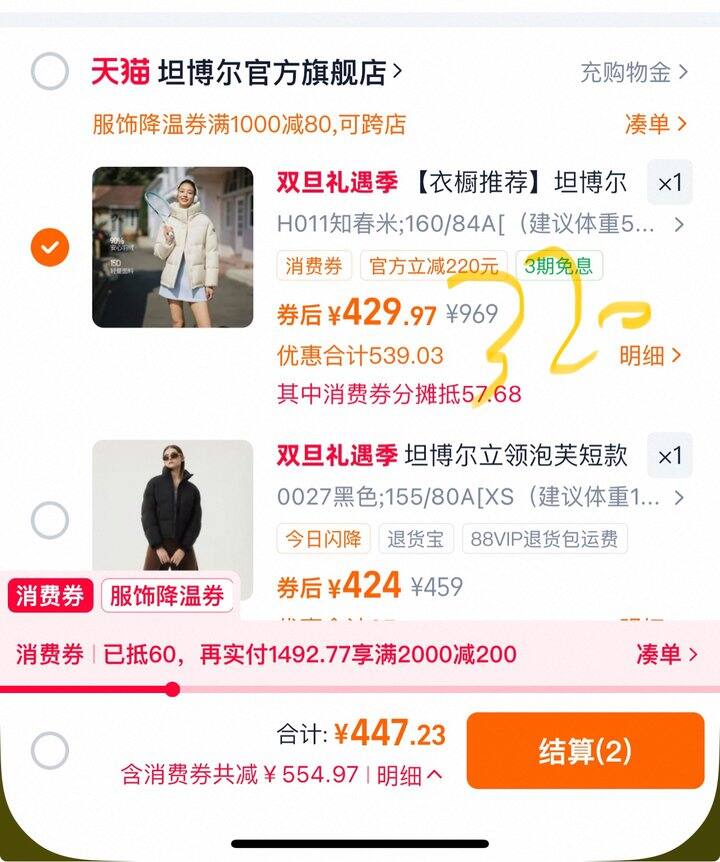Image resolution: width=720 pixels, height=862 pixels.
Task: Change the 0027黑色 size option
Action: (x=480, y=497)
